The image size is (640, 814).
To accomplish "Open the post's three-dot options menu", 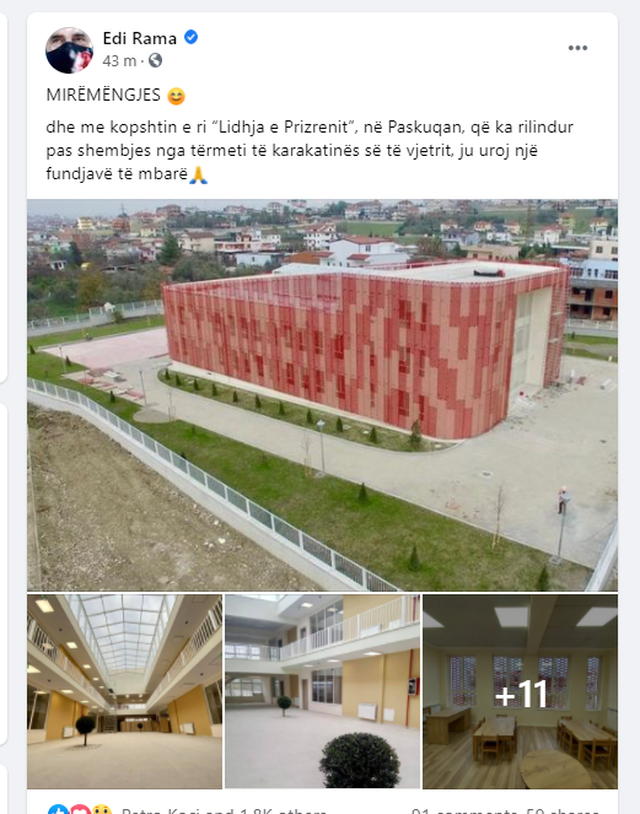I will pos(578,48).
